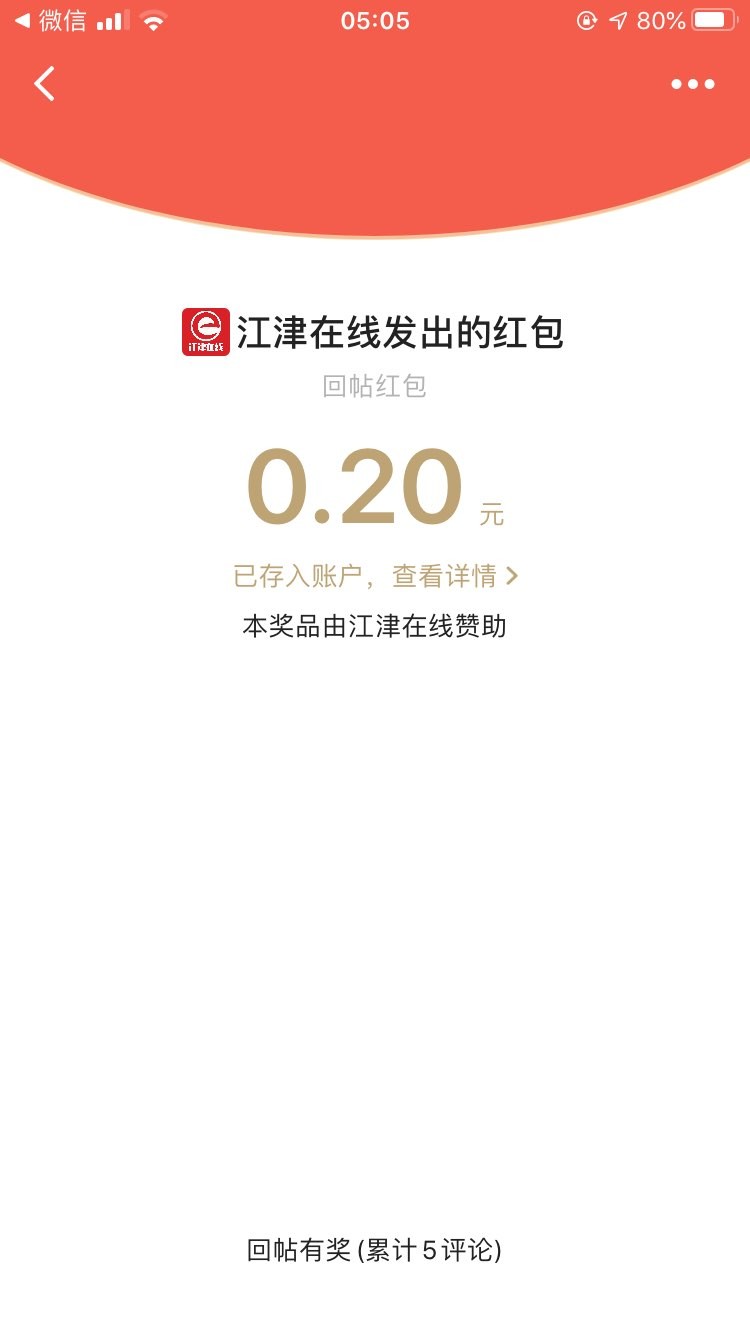Return to 微信 via status bar shortcut
Screen dimensions: 750x1334
pyautogui.click(x=50, y=20)
